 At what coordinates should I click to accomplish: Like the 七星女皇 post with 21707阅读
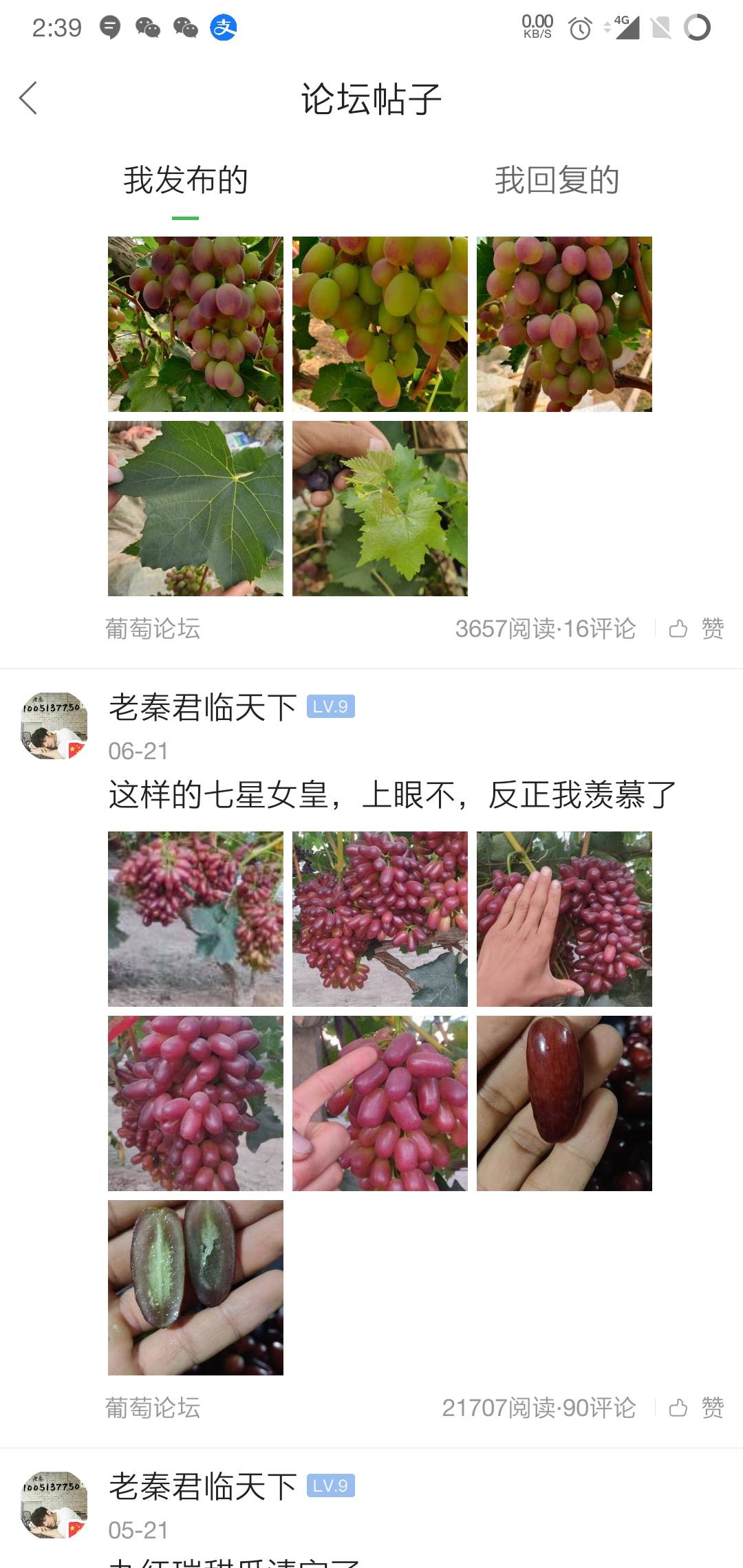[x=696, y=1408]
